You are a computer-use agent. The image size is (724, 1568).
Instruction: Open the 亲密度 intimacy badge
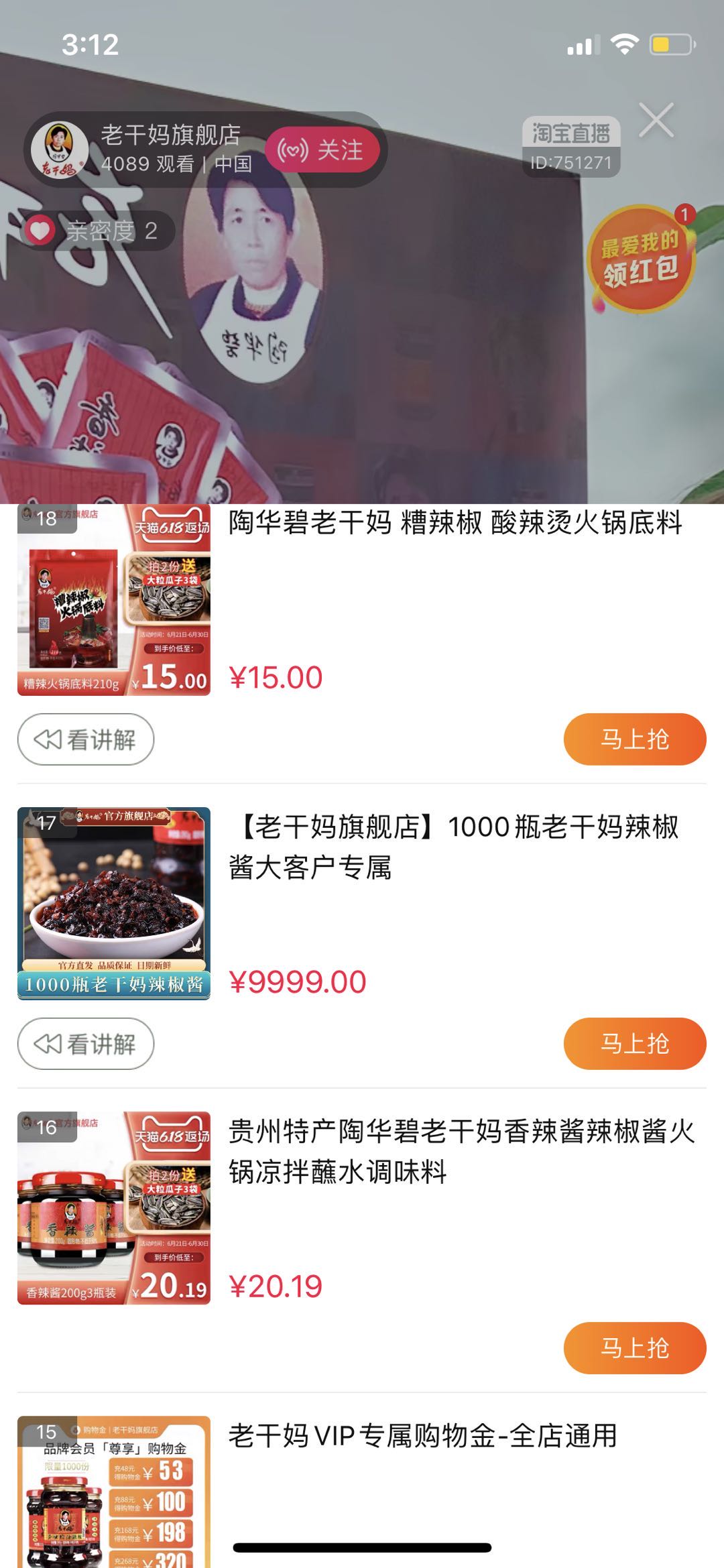point(98,231)
